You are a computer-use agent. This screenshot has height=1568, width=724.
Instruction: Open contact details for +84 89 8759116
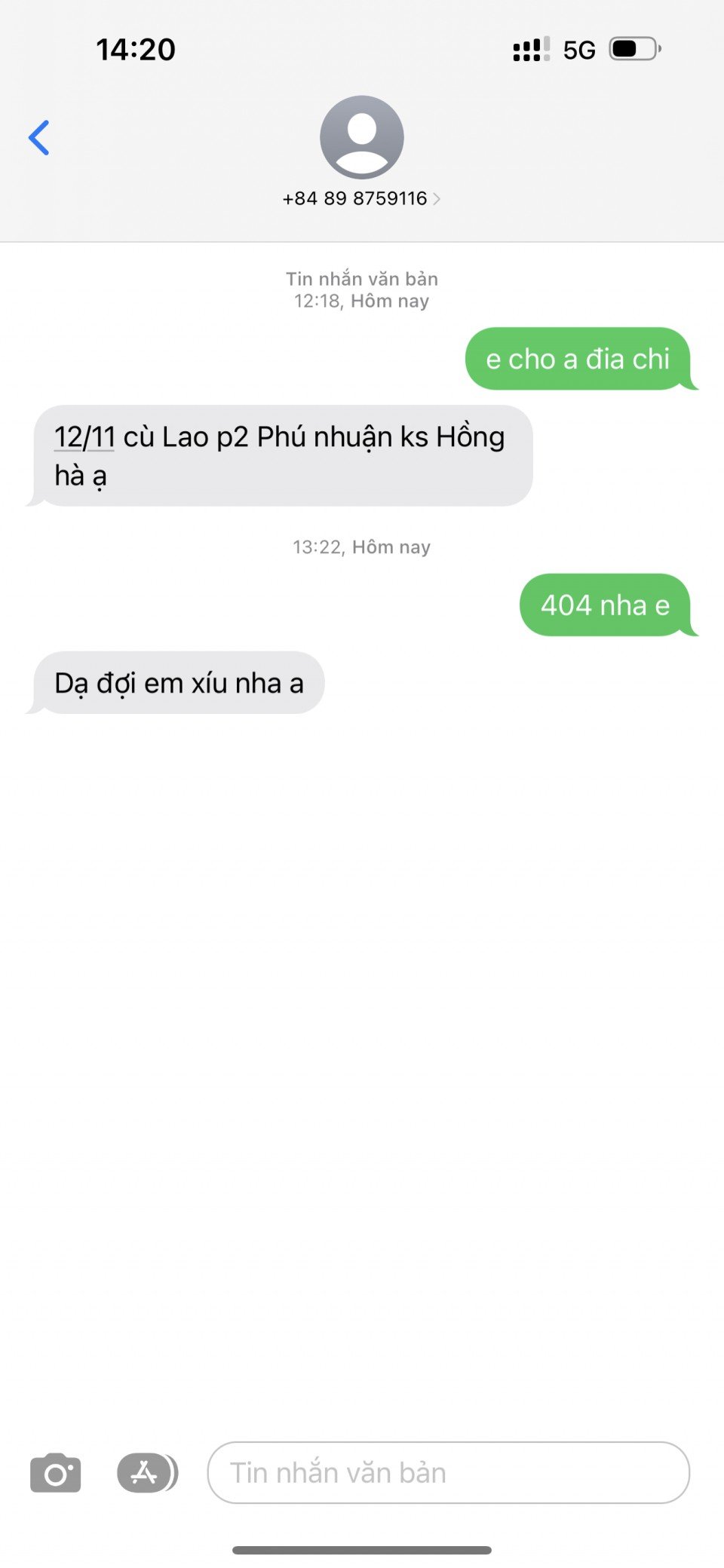[361, 198]
